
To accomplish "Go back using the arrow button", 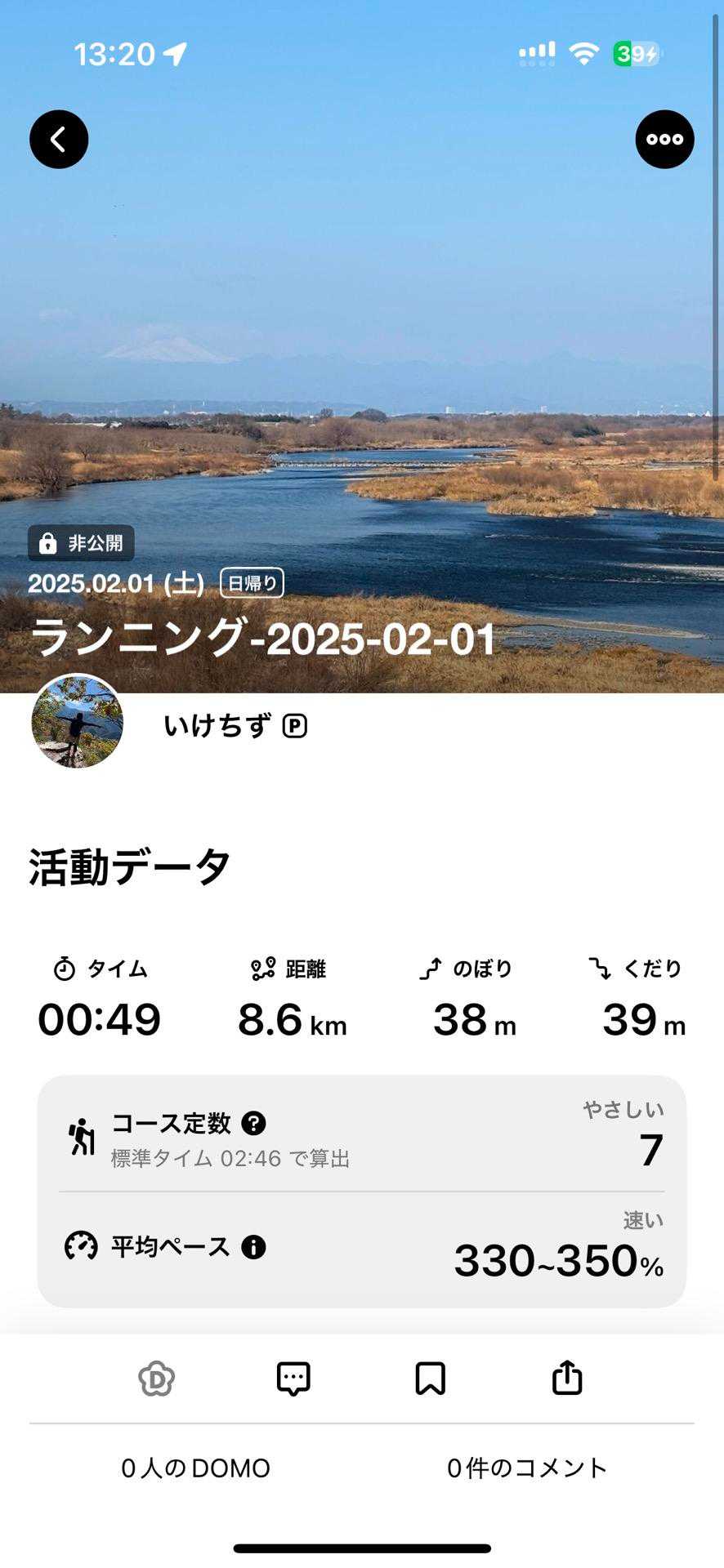I will coord(59,140).
